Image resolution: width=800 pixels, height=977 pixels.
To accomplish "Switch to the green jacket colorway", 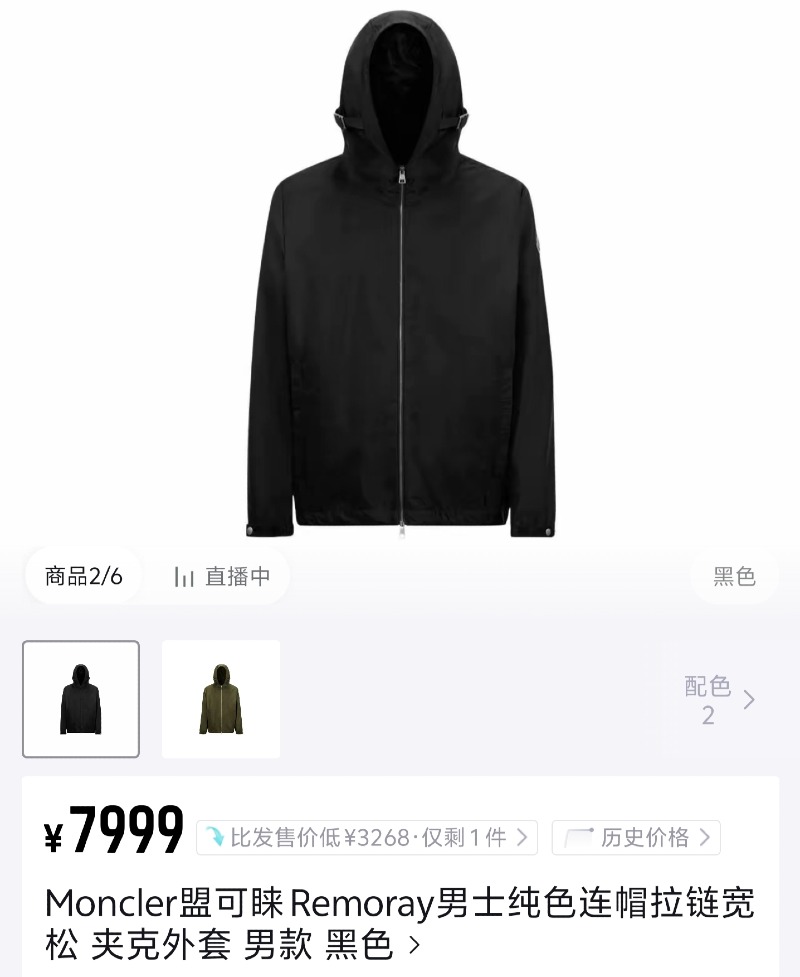I will (x=221, y=698).
